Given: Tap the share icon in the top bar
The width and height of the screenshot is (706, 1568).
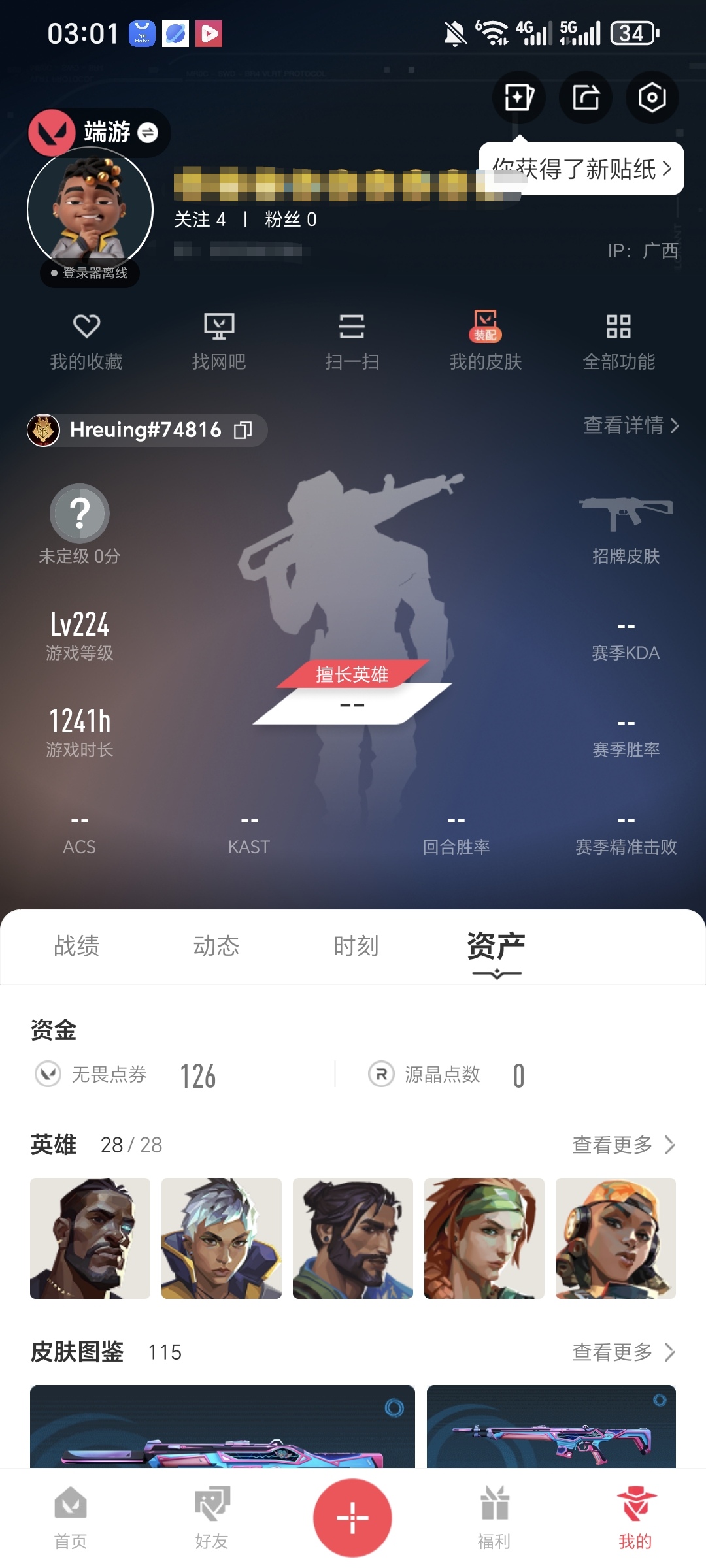Looking at the screenshot, I should coord(585,97).
